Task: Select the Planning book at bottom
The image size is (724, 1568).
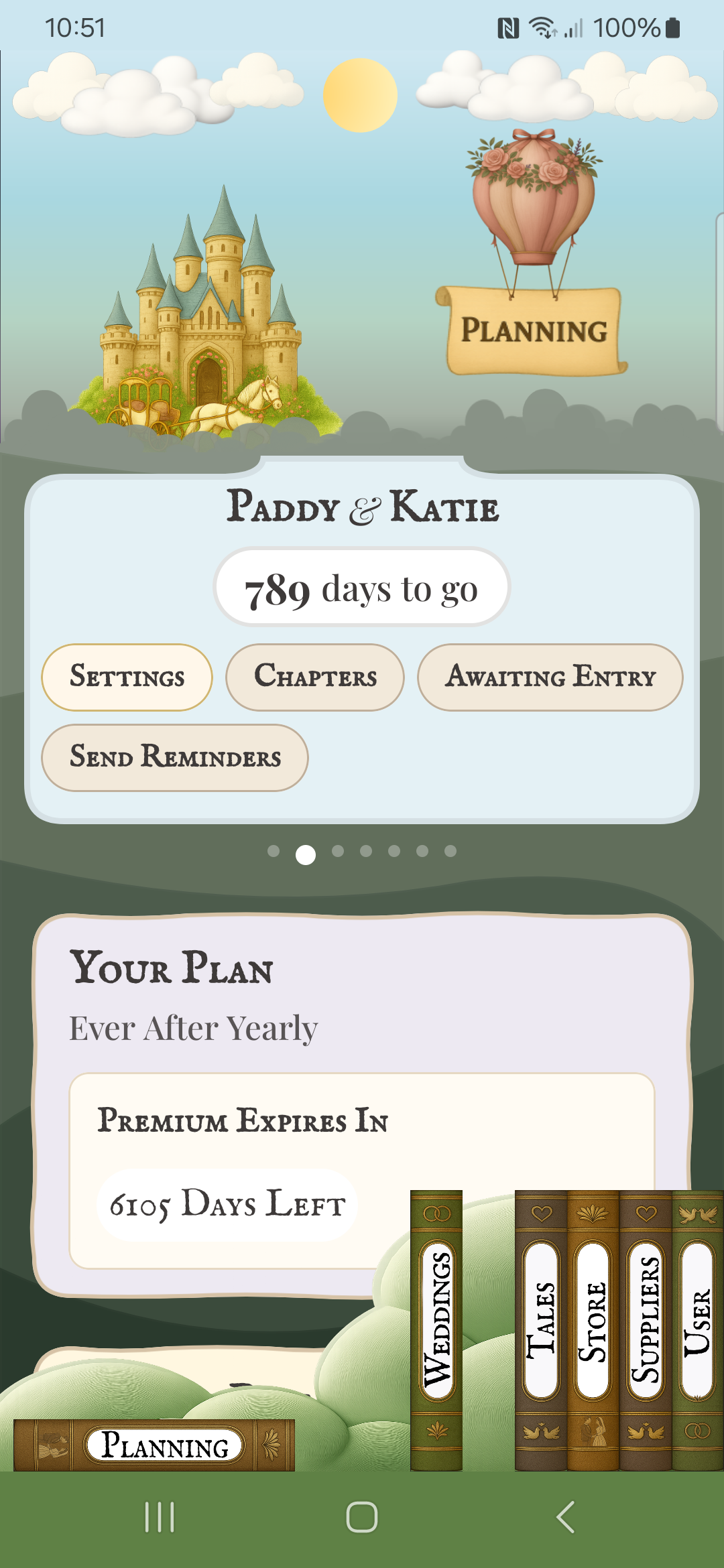Action: [154, 1445]
